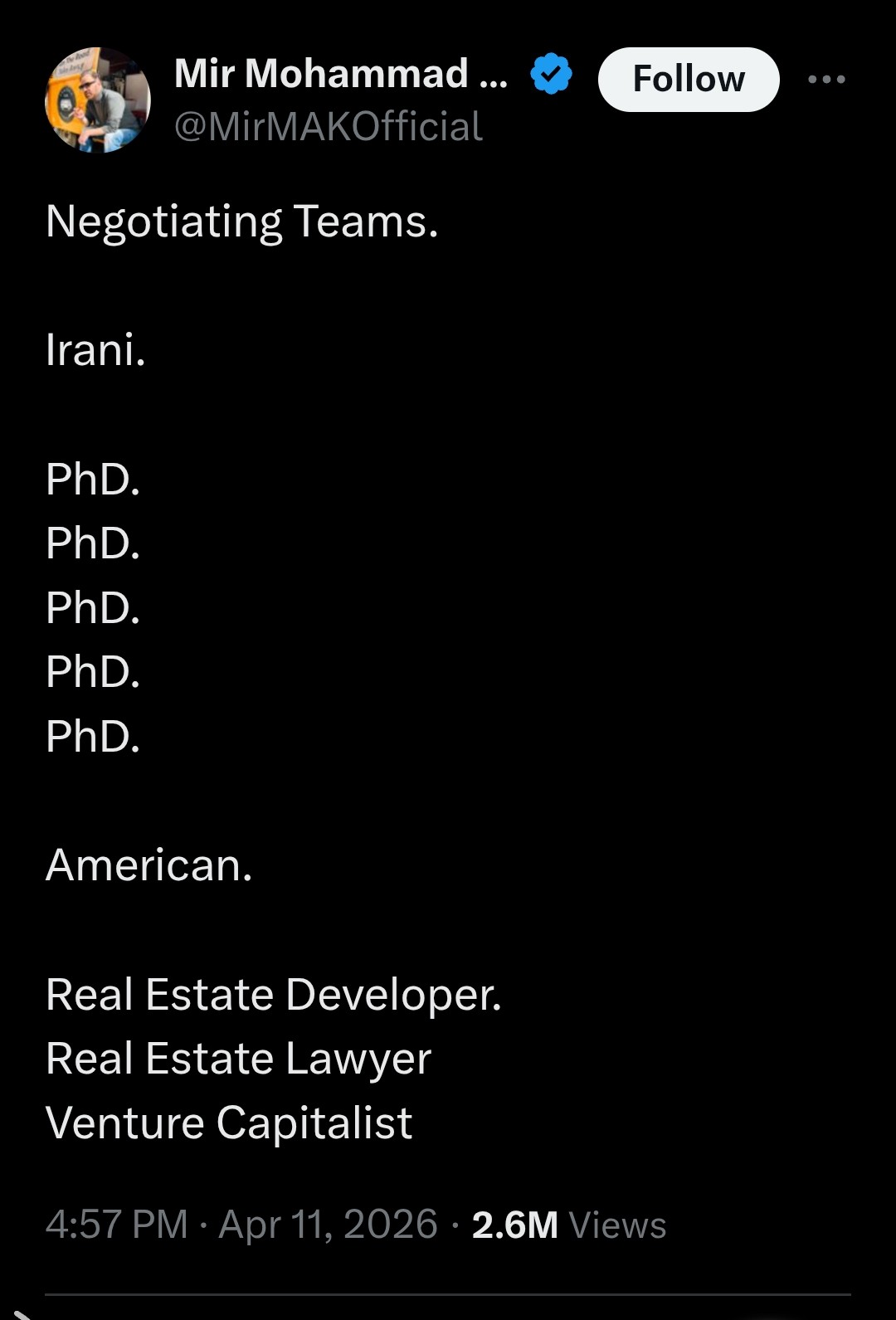Screen dimensions: 896x1320
Task: Open the @MirMAKOfficial profile handle
Action: pyautogui.click(x=329, y=127)
